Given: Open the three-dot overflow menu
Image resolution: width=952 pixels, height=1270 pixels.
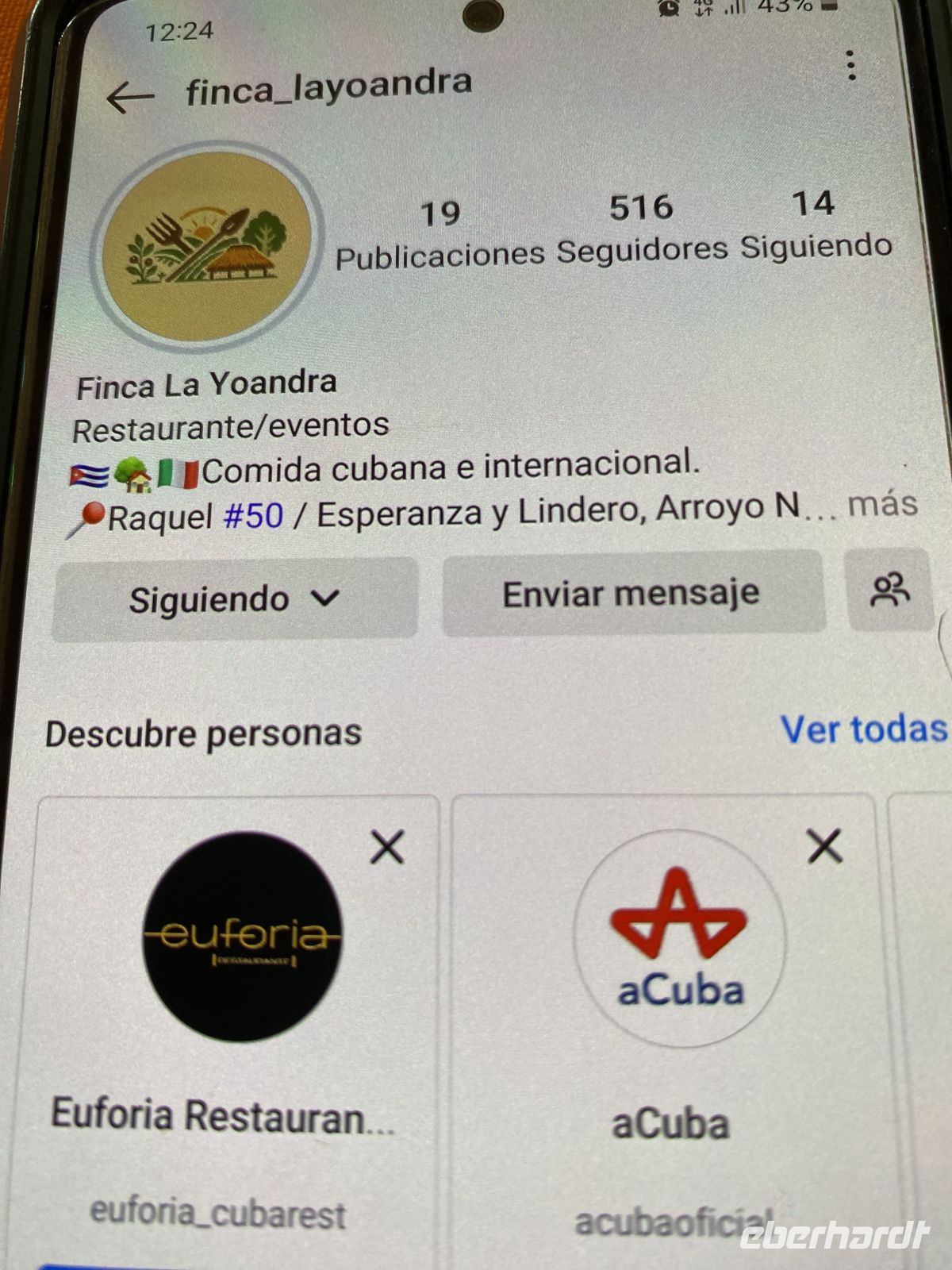Looking at the screenshot, I should (851, 66).
